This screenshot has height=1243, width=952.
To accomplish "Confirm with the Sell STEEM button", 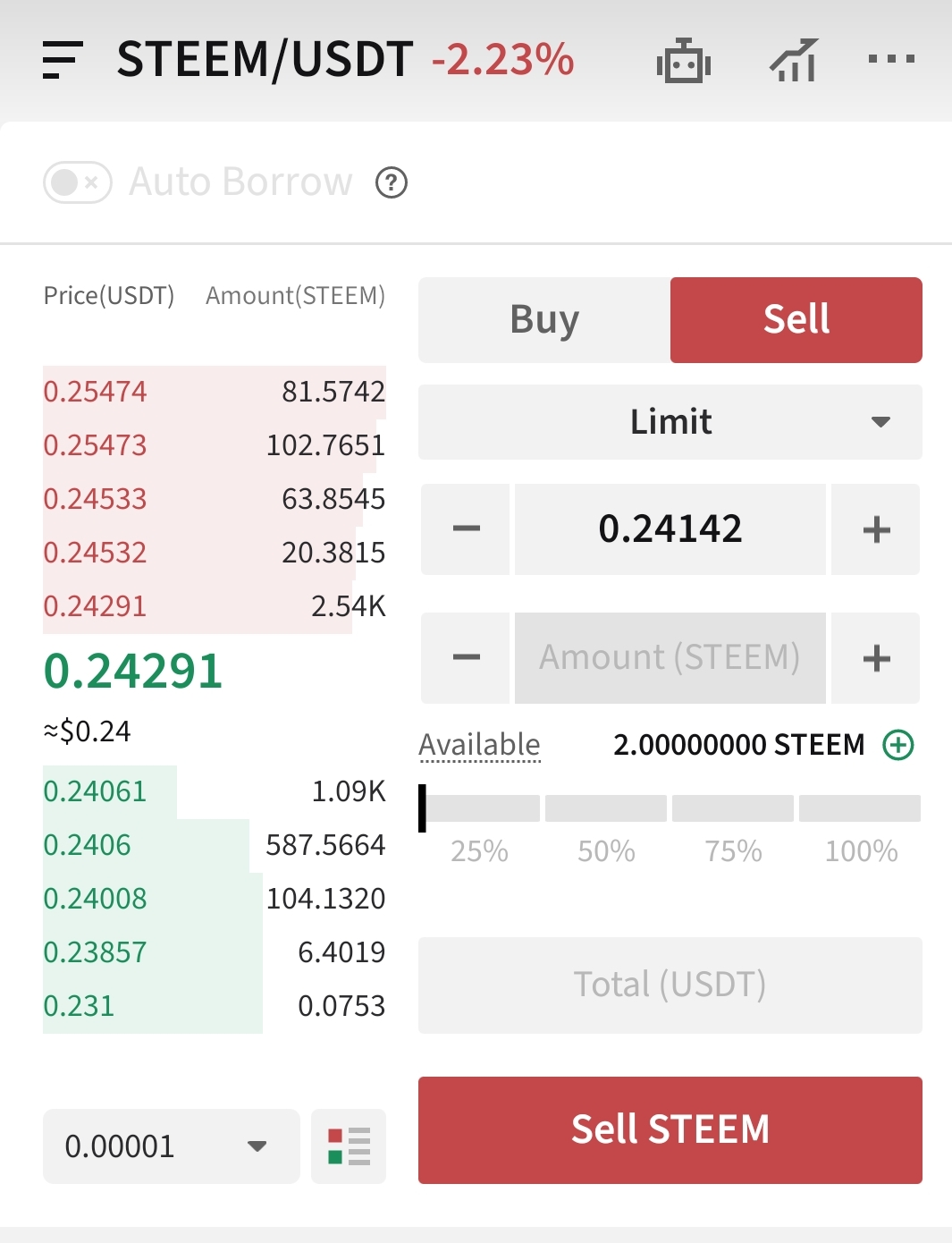I will (670, 1129).
